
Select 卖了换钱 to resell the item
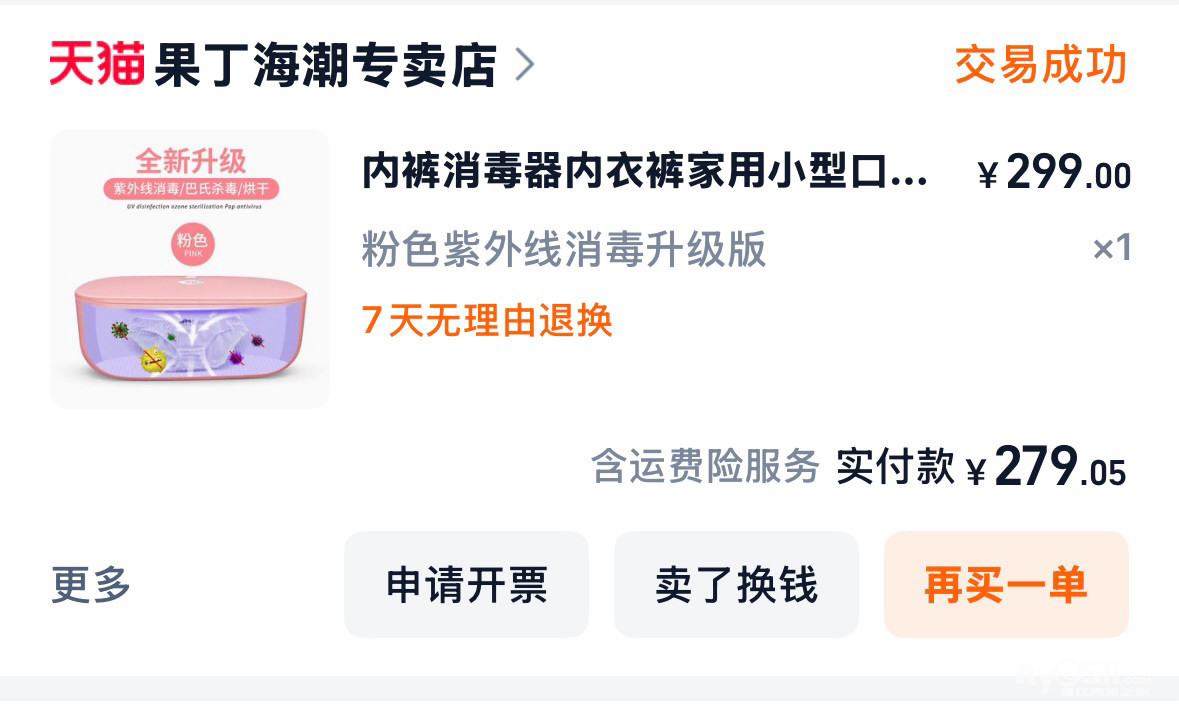(x=736, y=584)
